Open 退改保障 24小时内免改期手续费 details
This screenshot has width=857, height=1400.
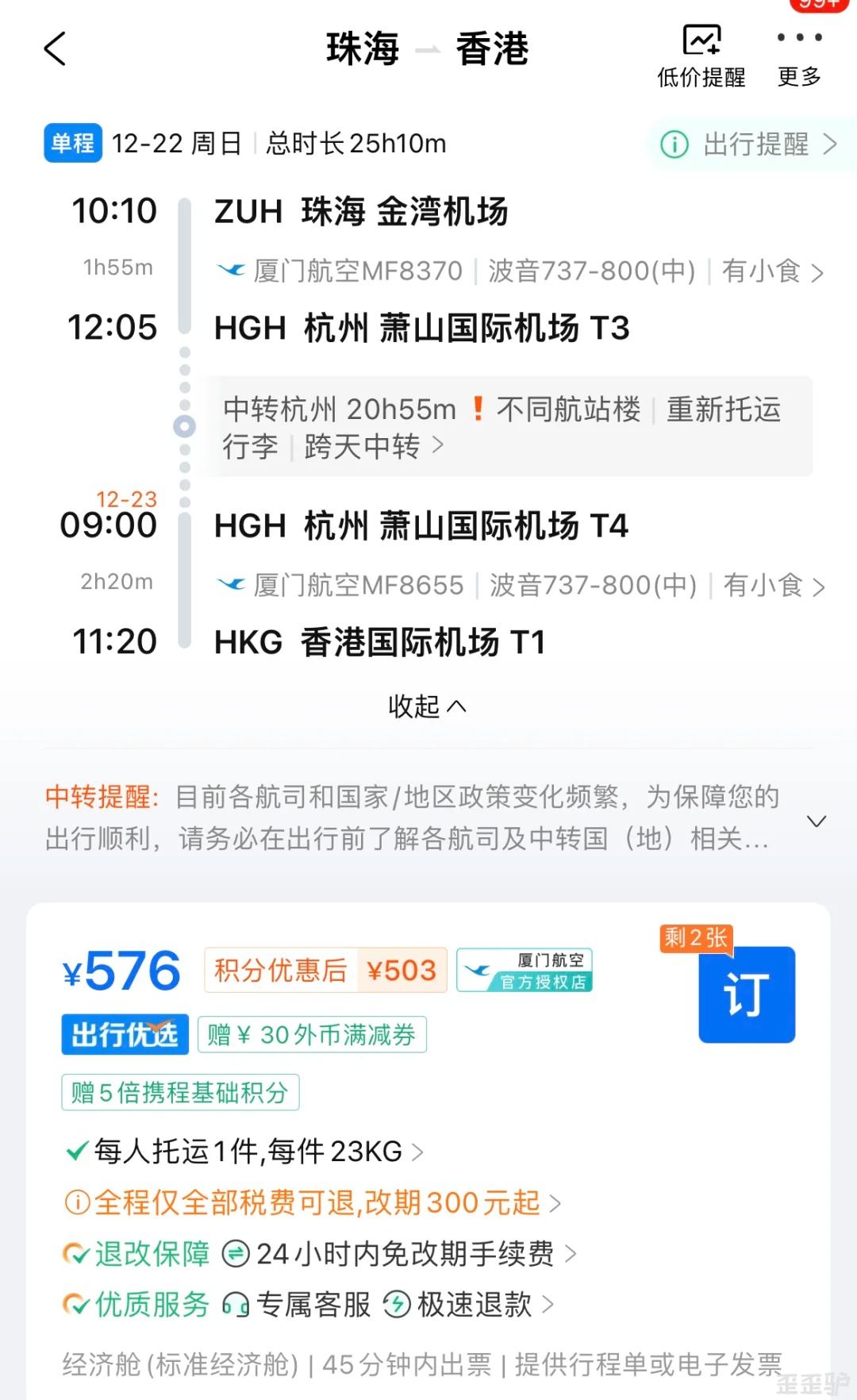319,1253
